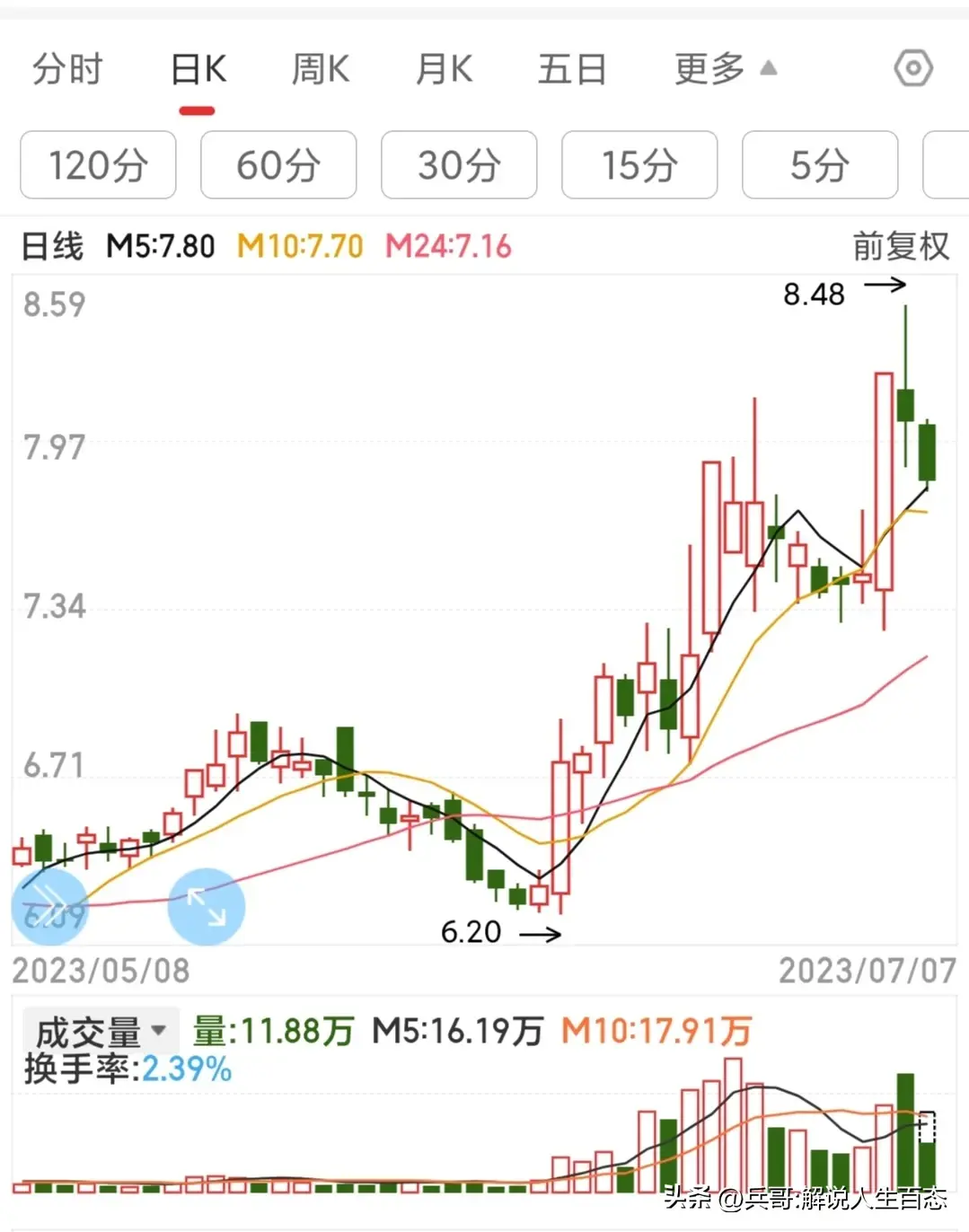
Task: Select the 30分 interval chip
Action: coord(459,165)
